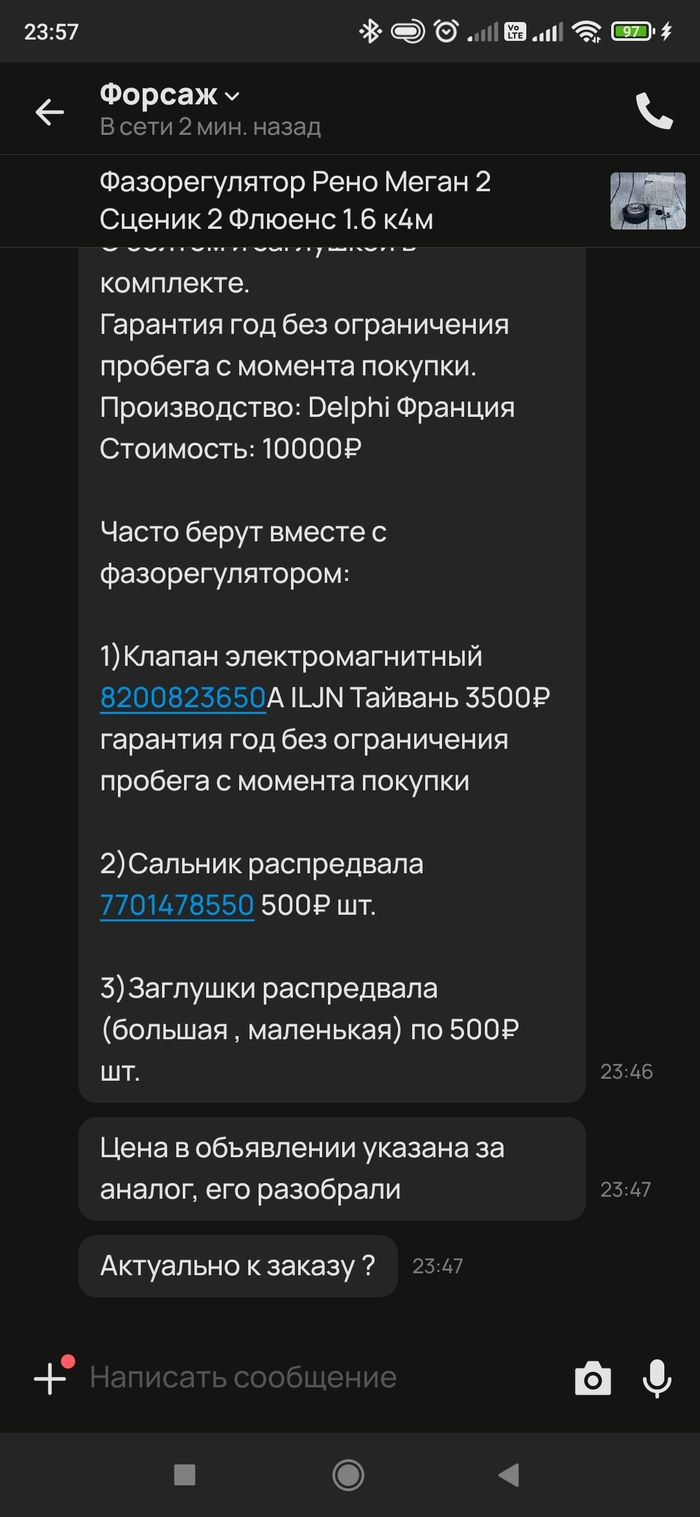
Task: Tap the system back triangle
Action: [509, 1474]
